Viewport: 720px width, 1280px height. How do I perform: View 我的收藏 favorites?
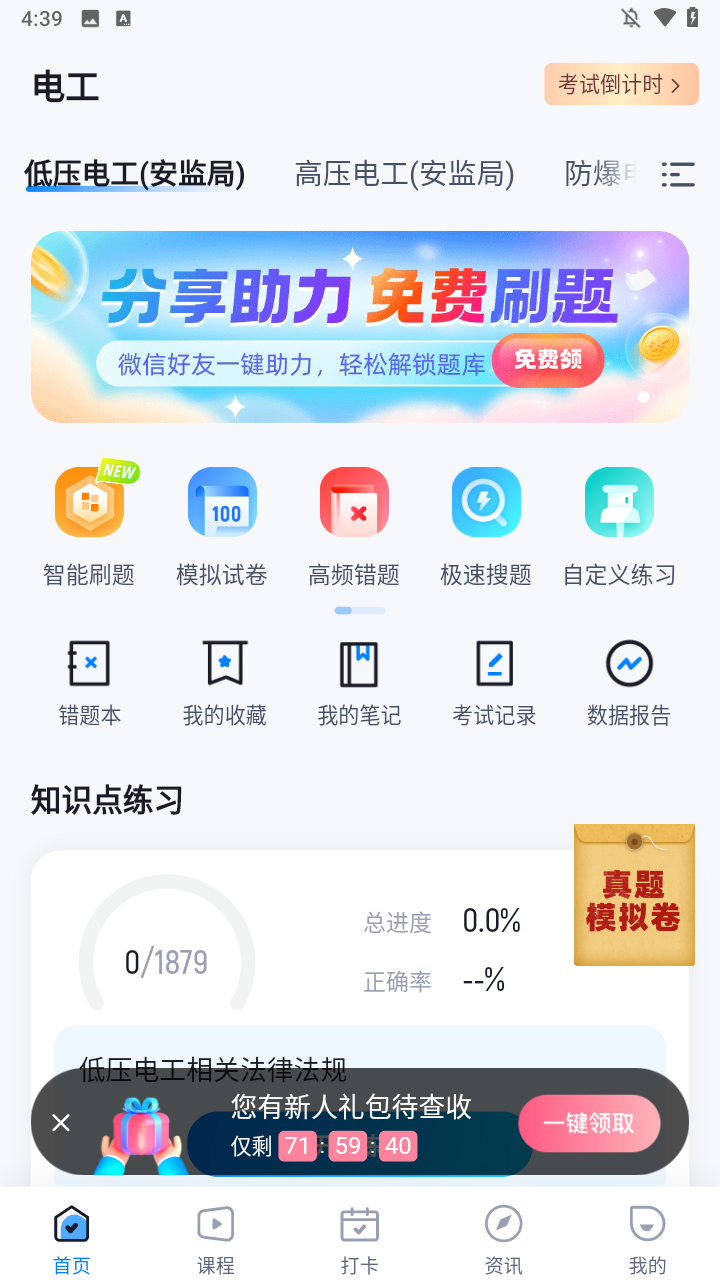pyautogui.click(x=224, y=682)
